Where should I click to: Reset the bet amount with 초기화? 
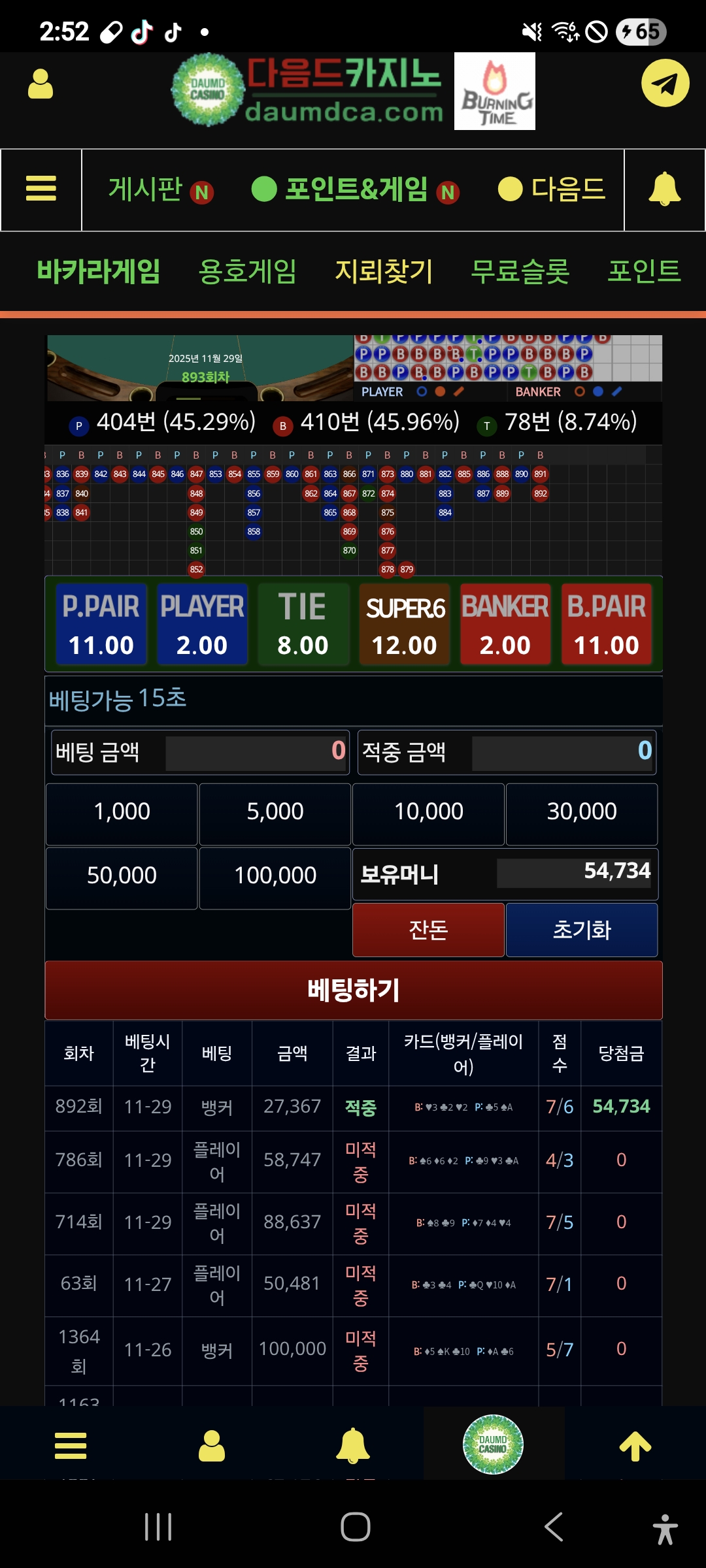pyautogui.click(x=582, y=930)
